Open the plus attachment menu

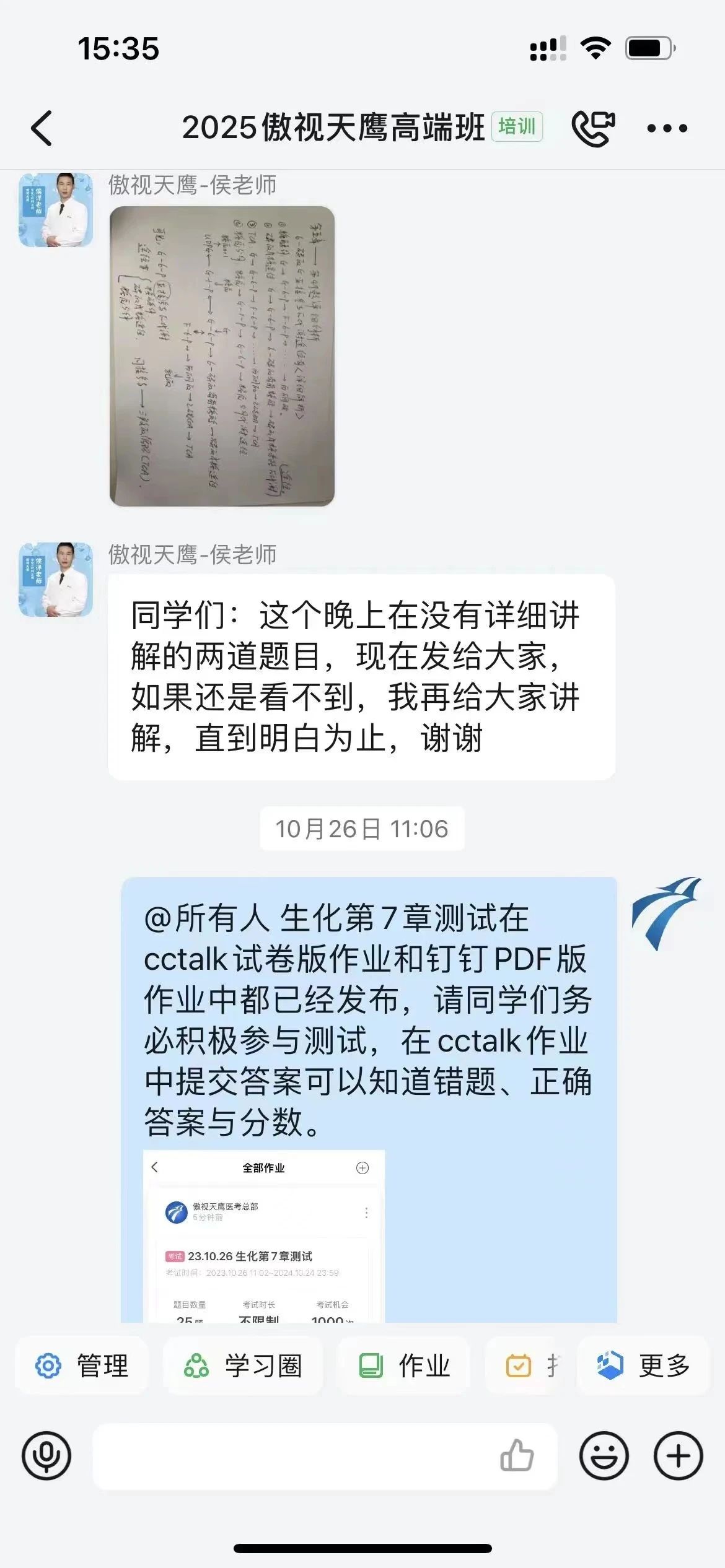[678, 1456]
